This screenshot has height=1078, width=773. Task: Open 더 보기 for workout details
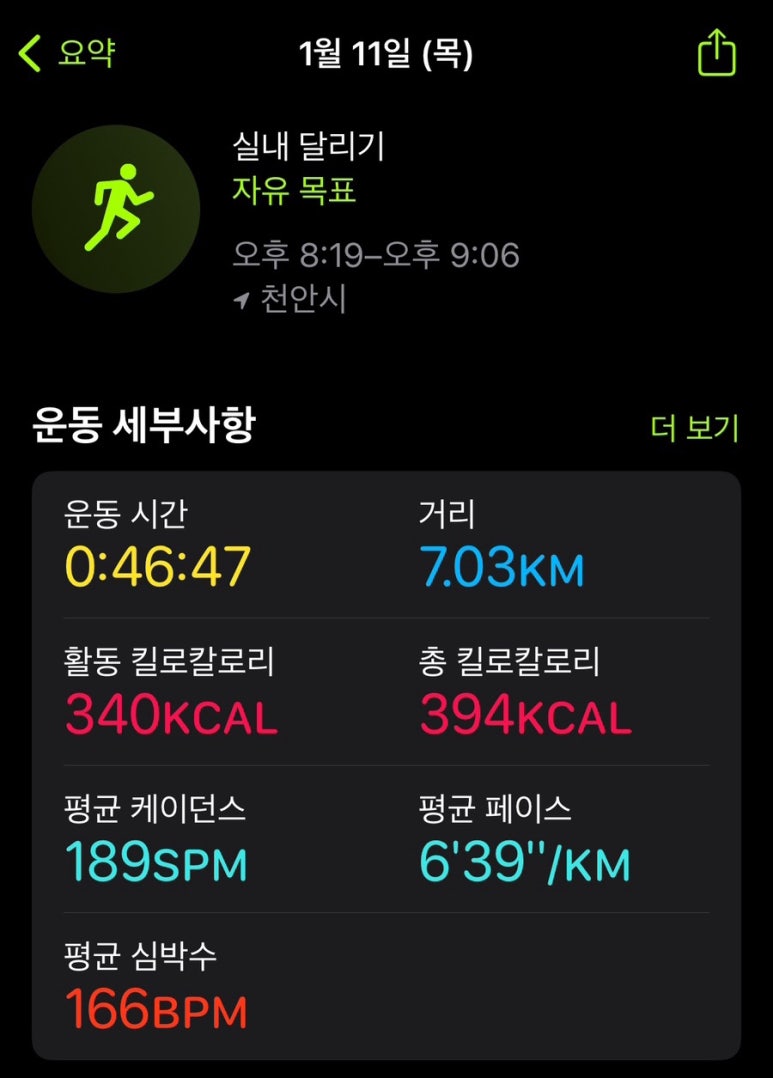(694, 428)
